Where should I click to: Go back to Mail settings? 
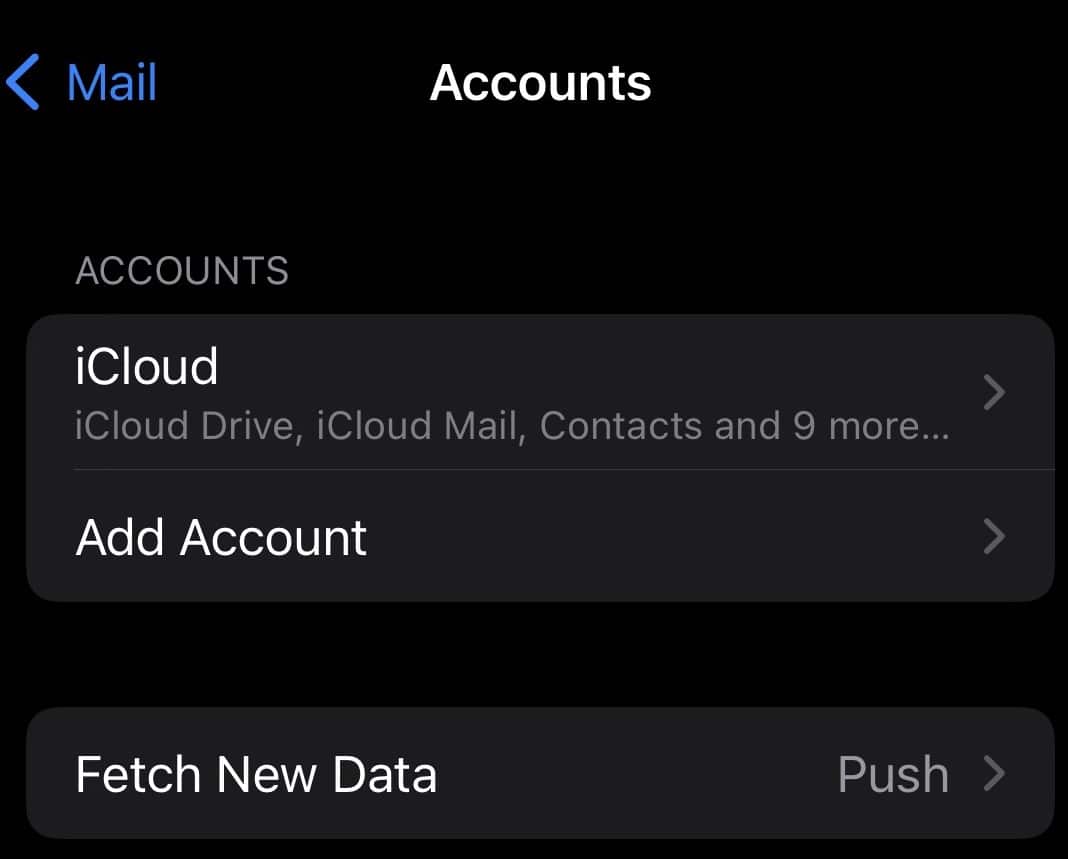(82, 82)
